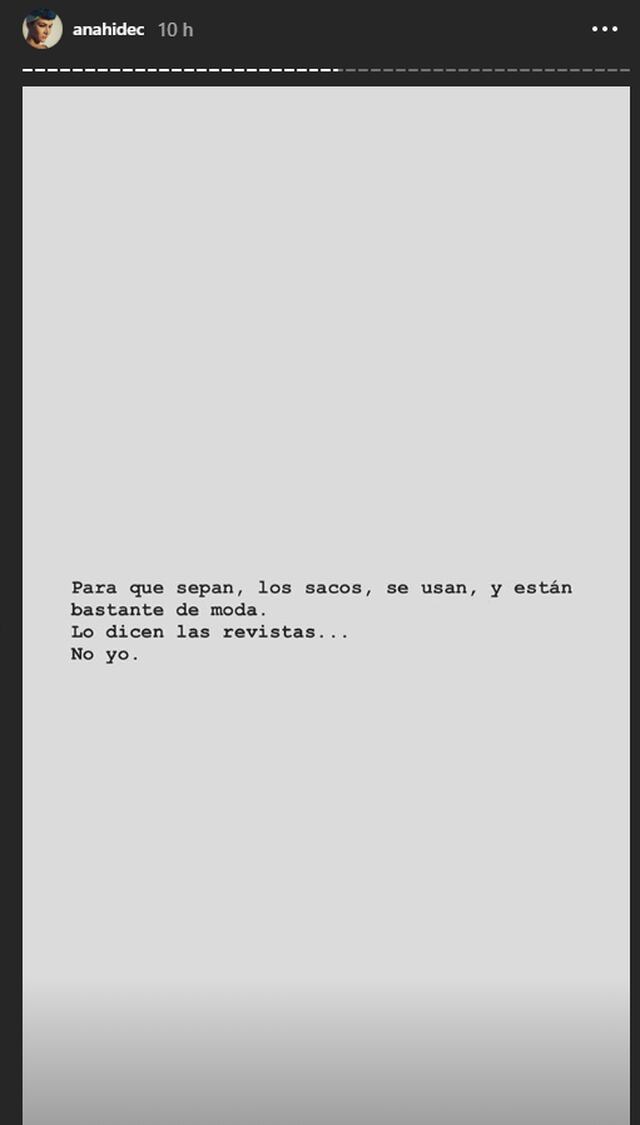Open anahidec's profile picture
This screenshot has height=1125, width=640.
click(x=42, y=29)
